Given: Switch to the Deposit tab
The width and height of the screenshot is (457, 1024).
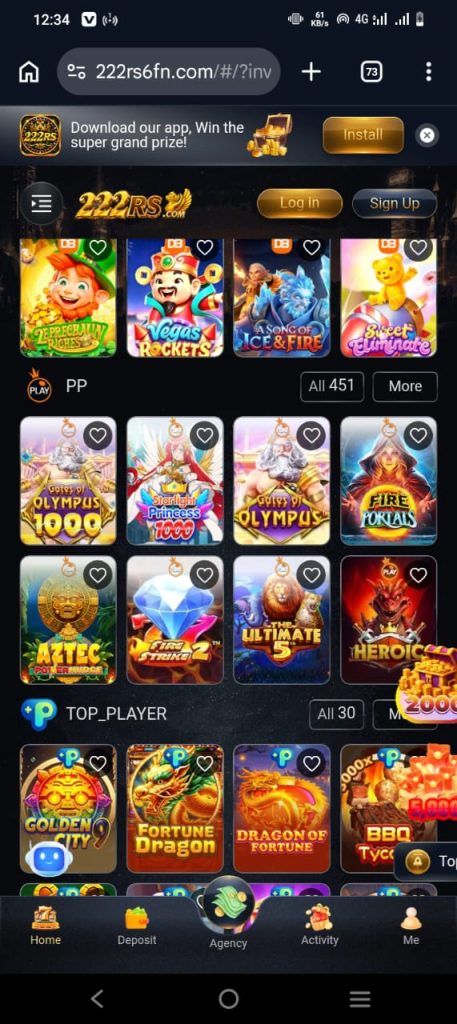Looking at the screenshot, I should pos(137,926).
